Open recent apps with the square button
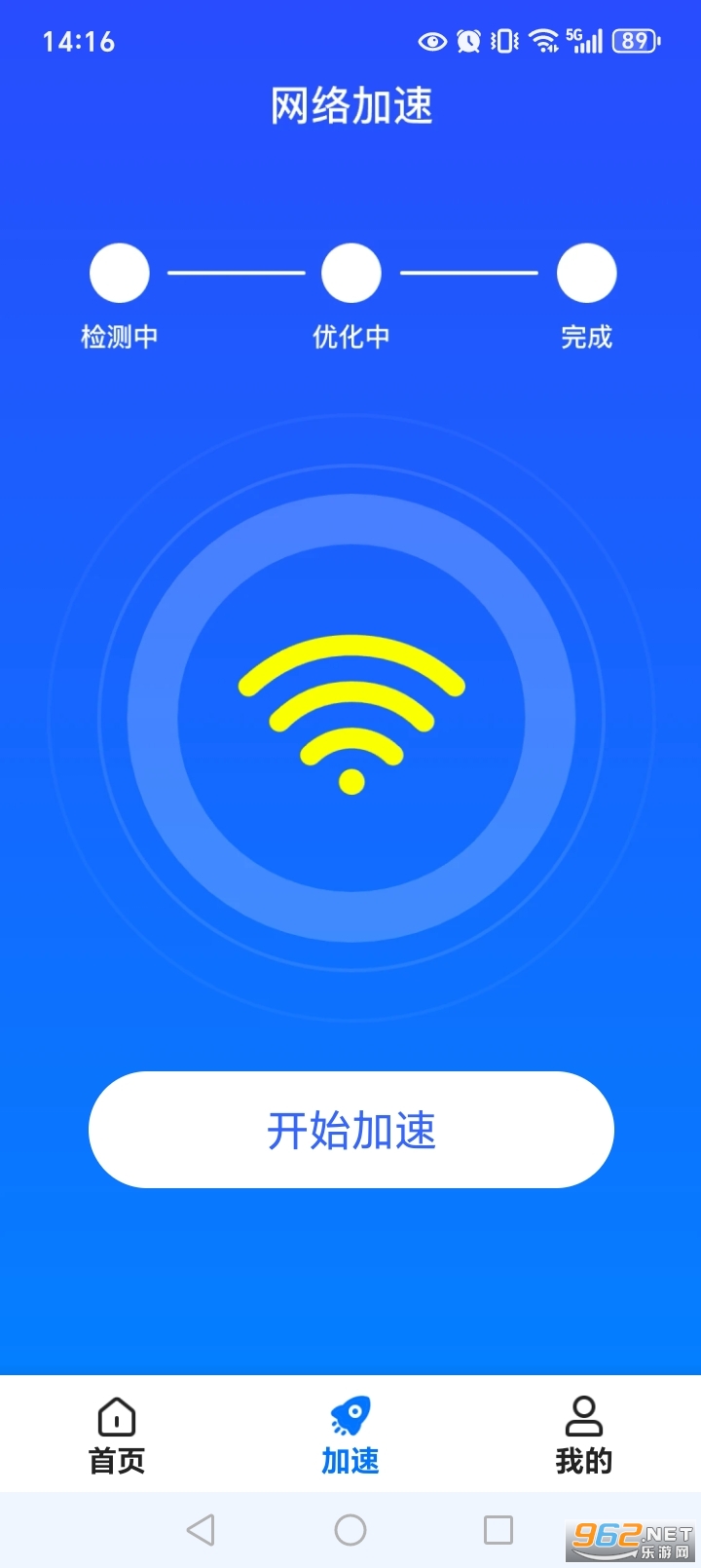The image size is (701, 1568). 499,1529
